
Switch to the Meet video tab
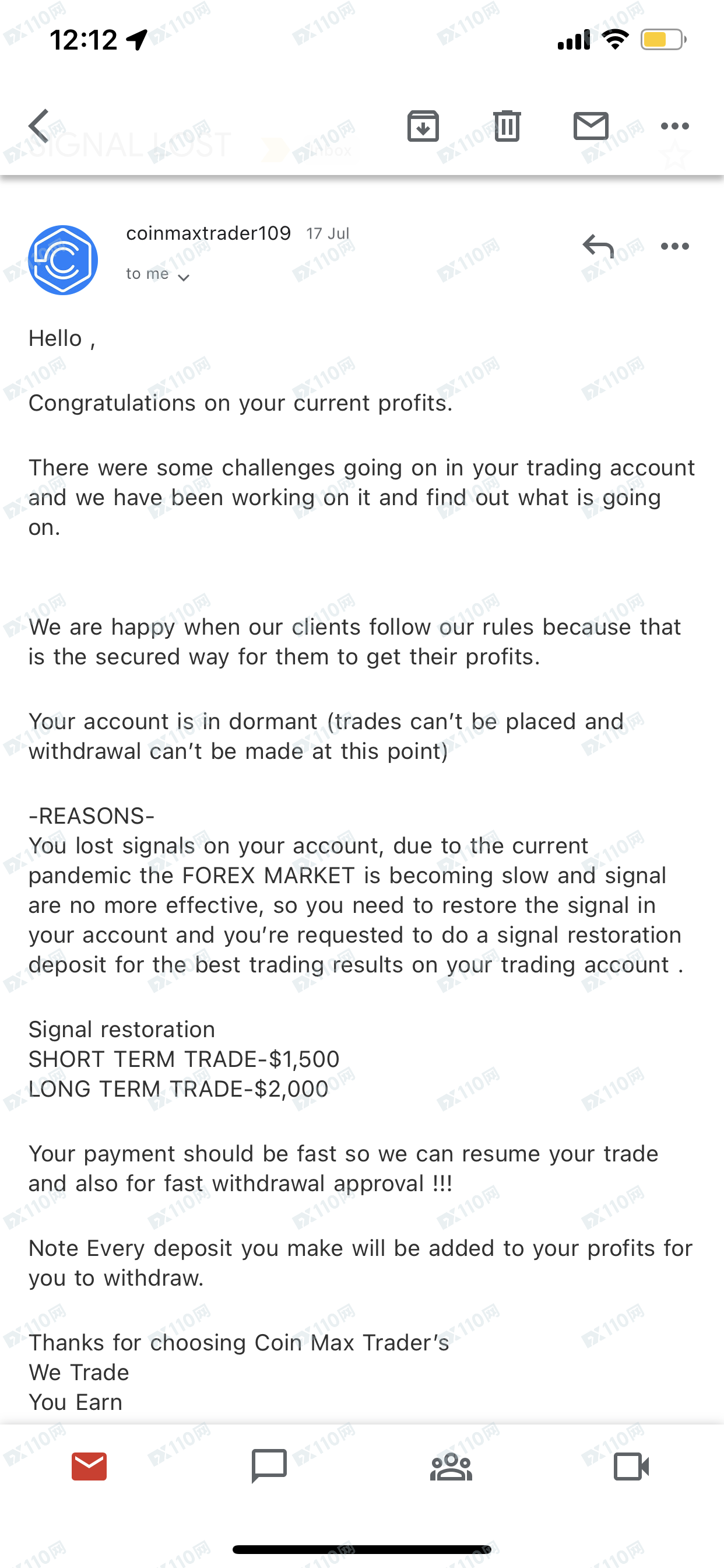[x=631, y=1466]
